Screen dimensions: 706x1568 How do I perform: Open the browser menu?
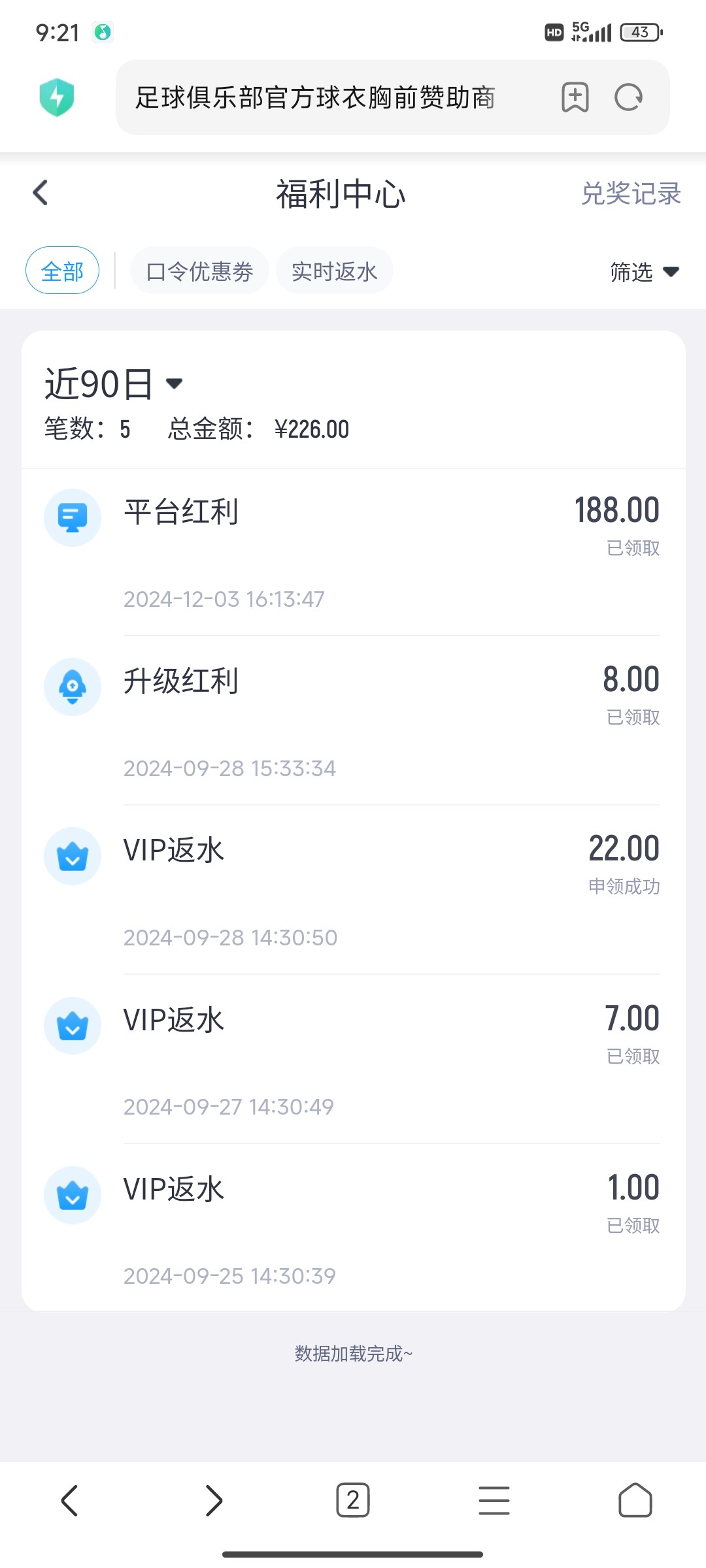[494, 1500]
